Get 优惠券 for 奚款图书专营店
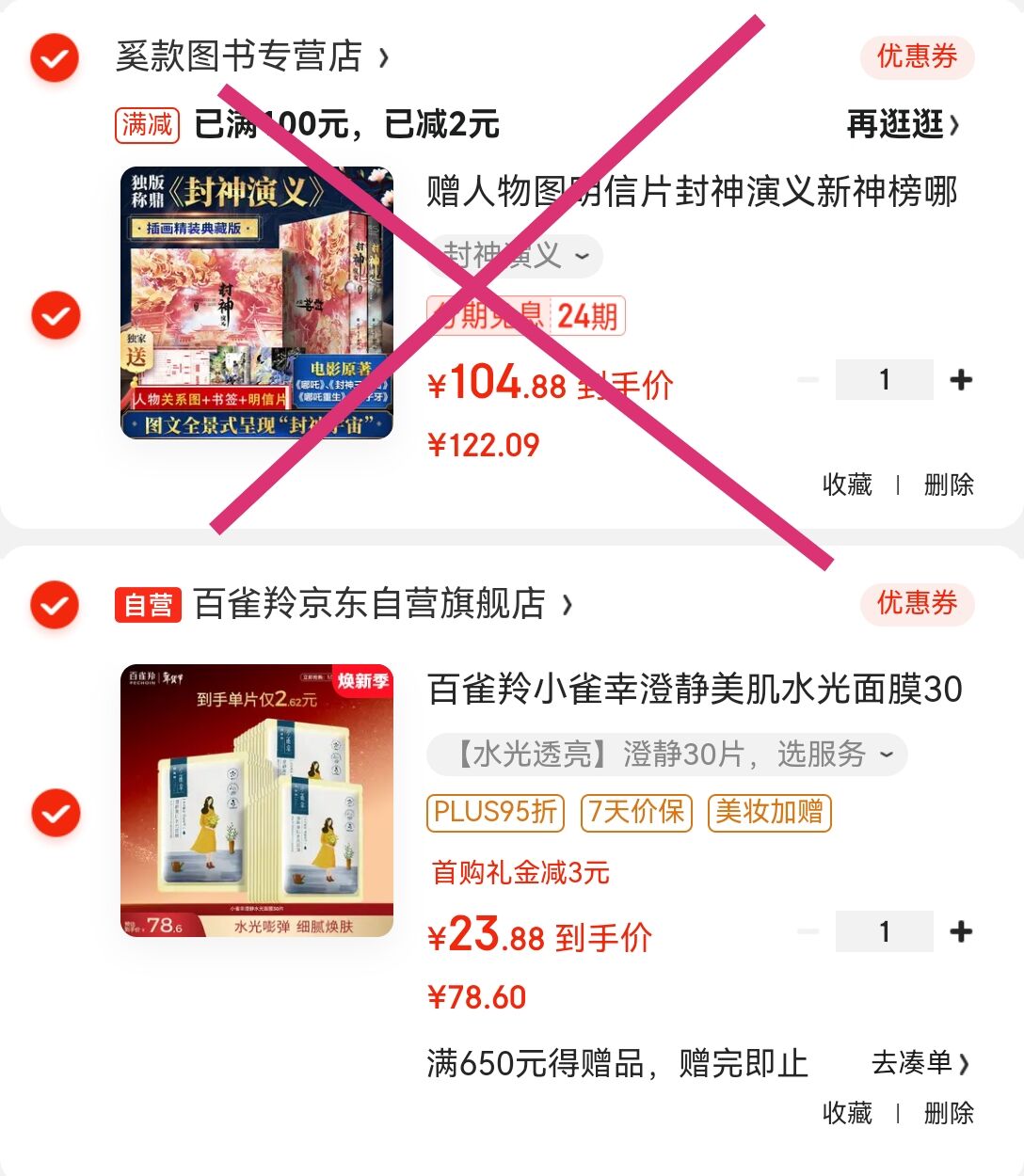Image resolution: width=1024 pixels, height=1176 pixels. (917, 56)
